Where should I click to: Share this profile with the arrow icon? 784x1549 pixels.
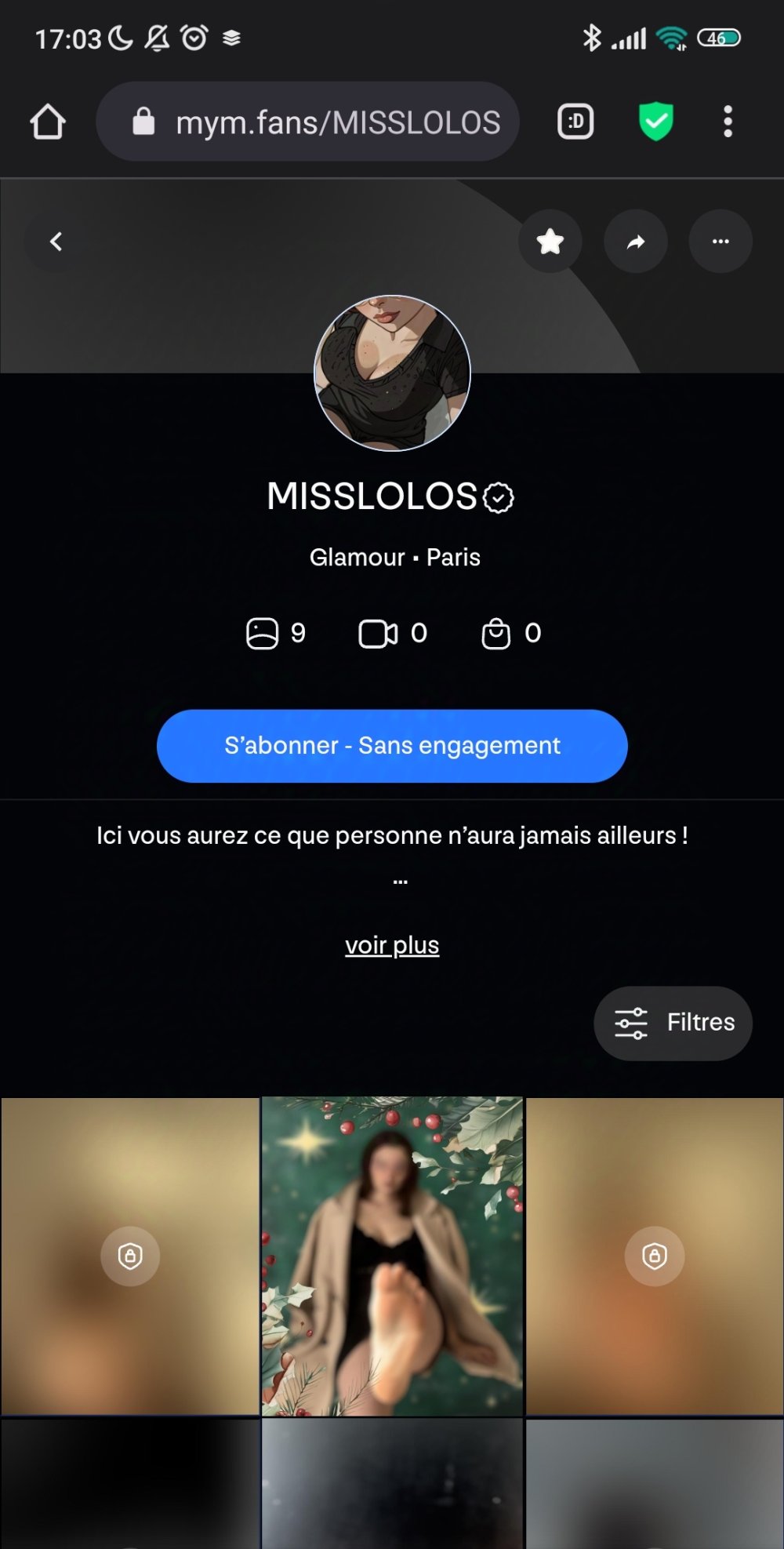tap(636, 242)
